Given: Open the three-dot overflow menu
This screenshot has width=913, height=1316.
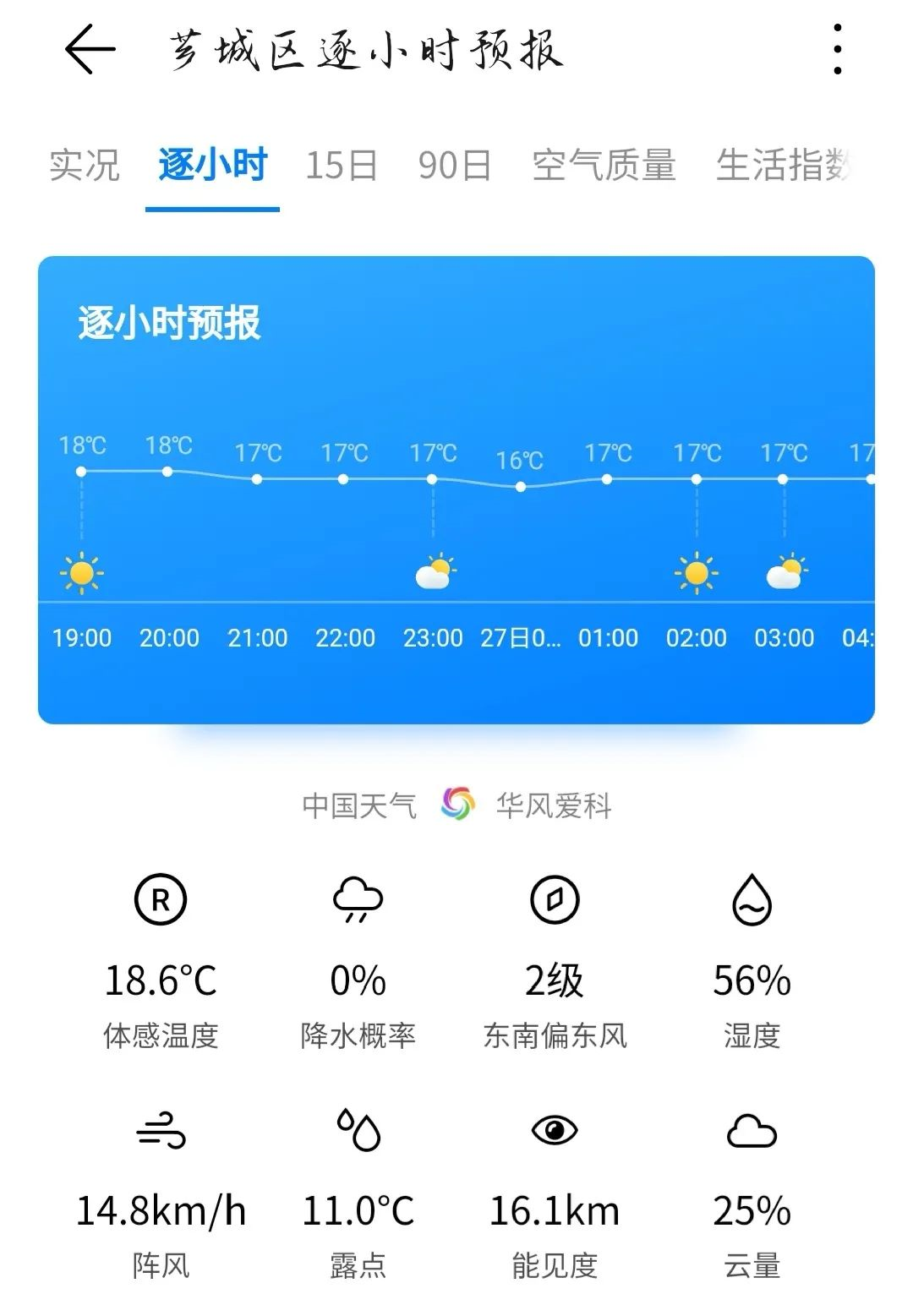Looking at the screenshot, I should (836, 48).
